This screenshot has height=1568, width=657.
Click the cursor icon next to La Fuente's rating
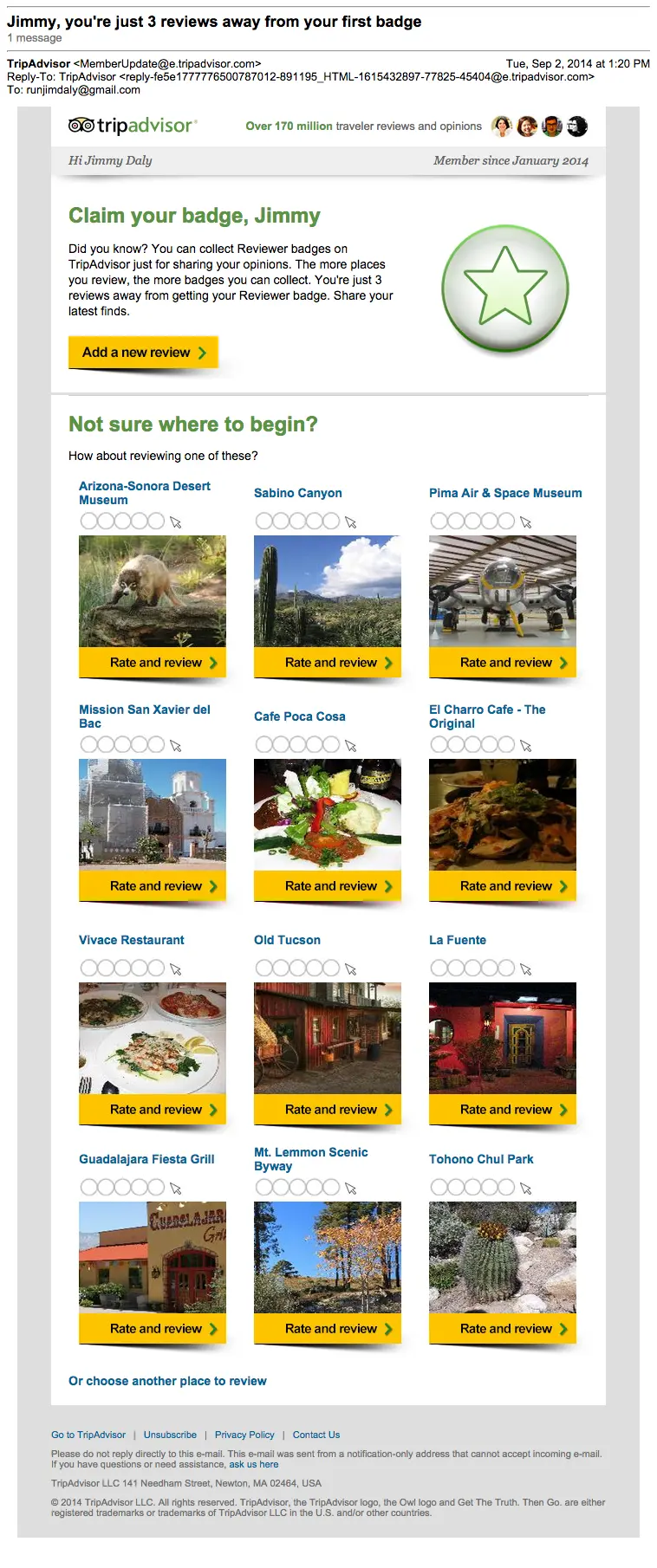pos(526,968)
